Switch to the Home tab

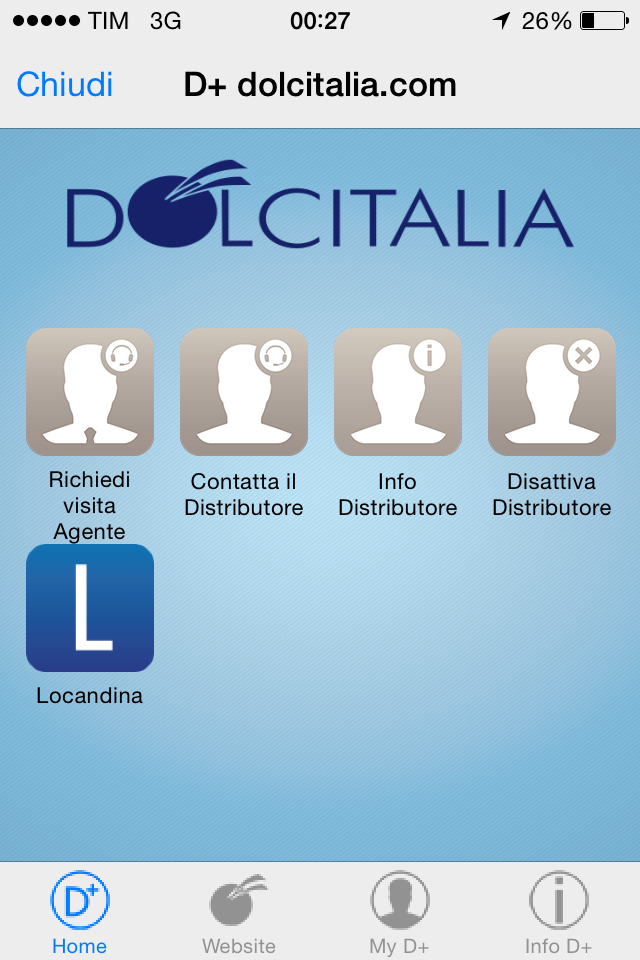pos(80,912)
